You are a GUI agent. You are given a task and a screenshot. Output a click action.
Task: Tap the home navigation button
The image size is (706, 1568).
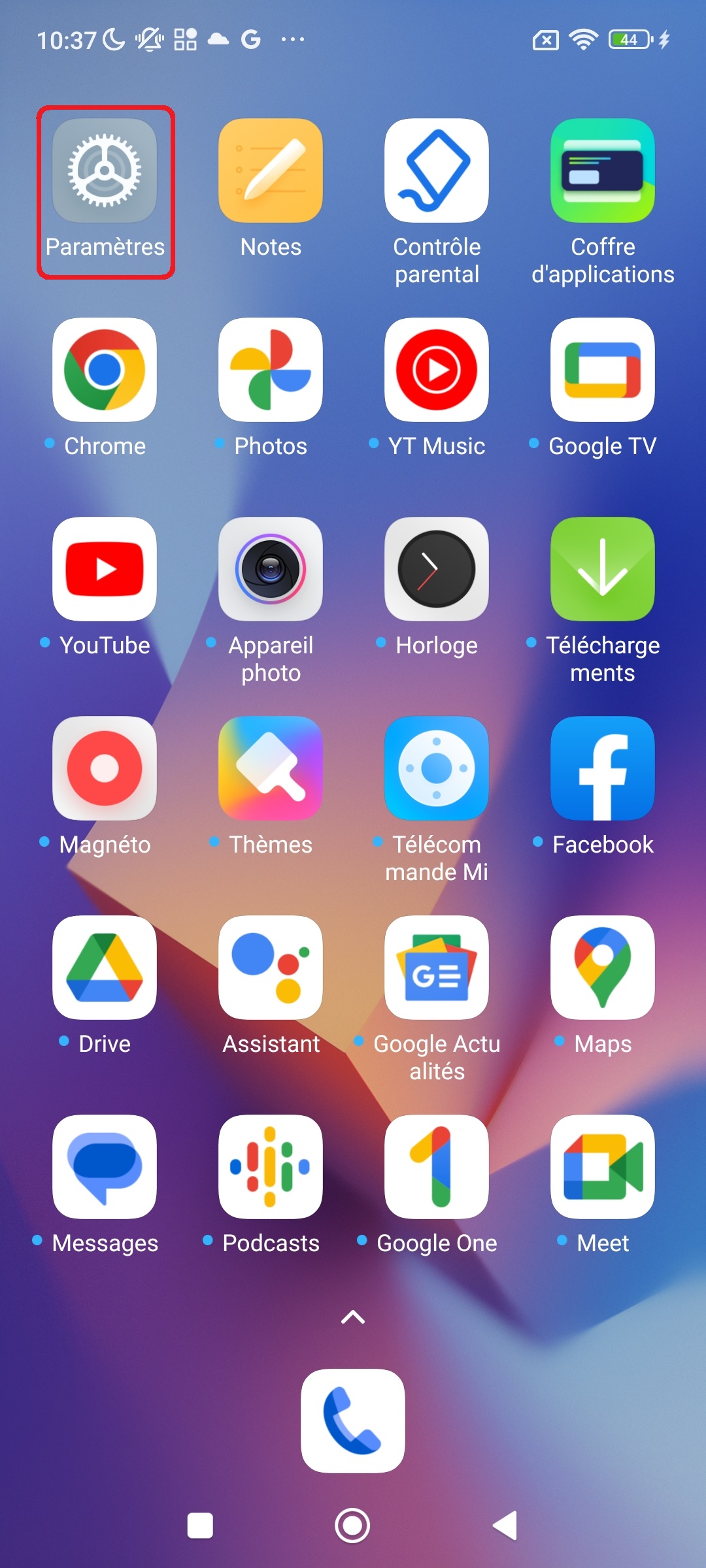coord(353,1526)
